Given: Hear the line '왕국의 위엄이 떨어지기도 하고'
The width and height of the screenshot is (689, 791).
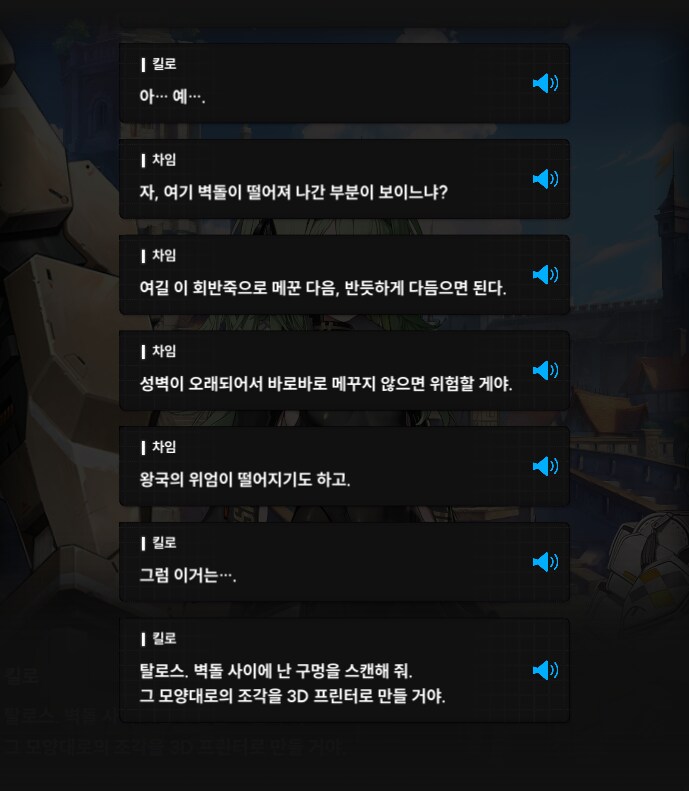Looking at the screenshot, I should click(544, 466).
